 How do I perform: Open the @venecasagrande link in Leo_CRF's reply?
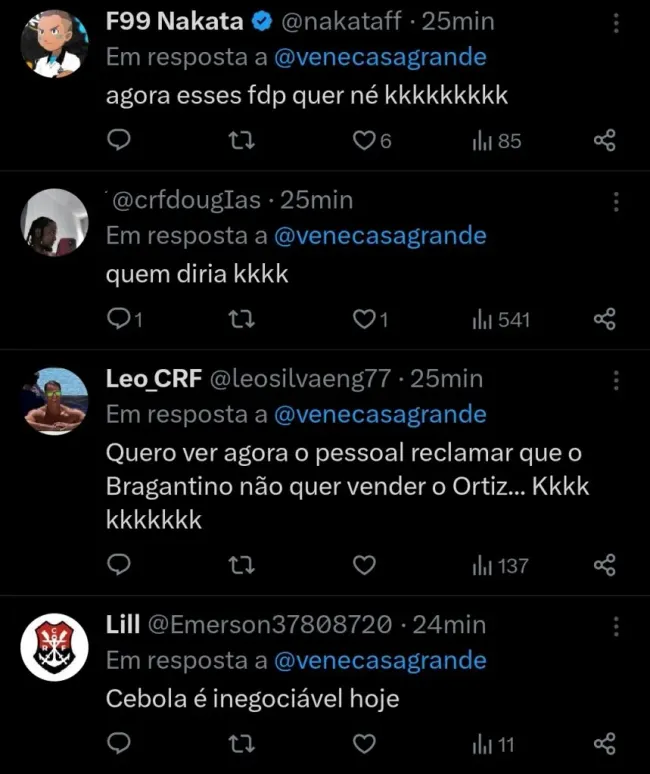[x=379, y=414]
